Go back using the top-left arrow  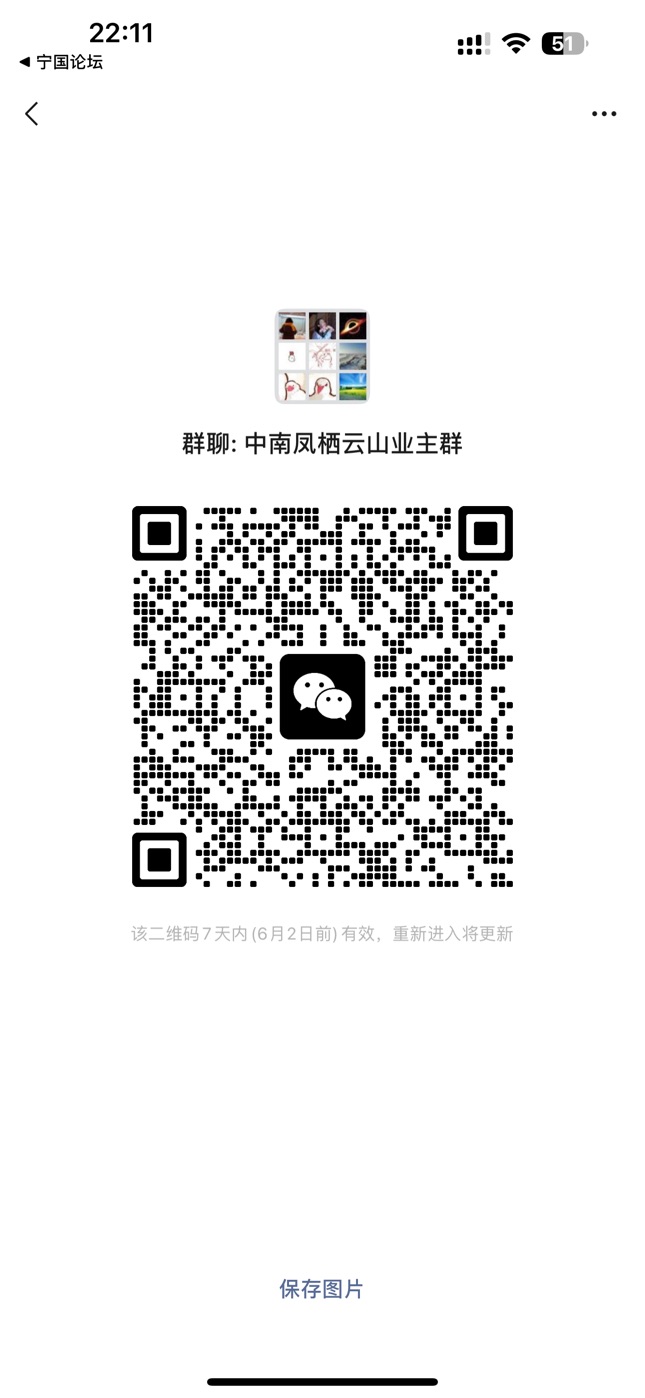(32, 114)
